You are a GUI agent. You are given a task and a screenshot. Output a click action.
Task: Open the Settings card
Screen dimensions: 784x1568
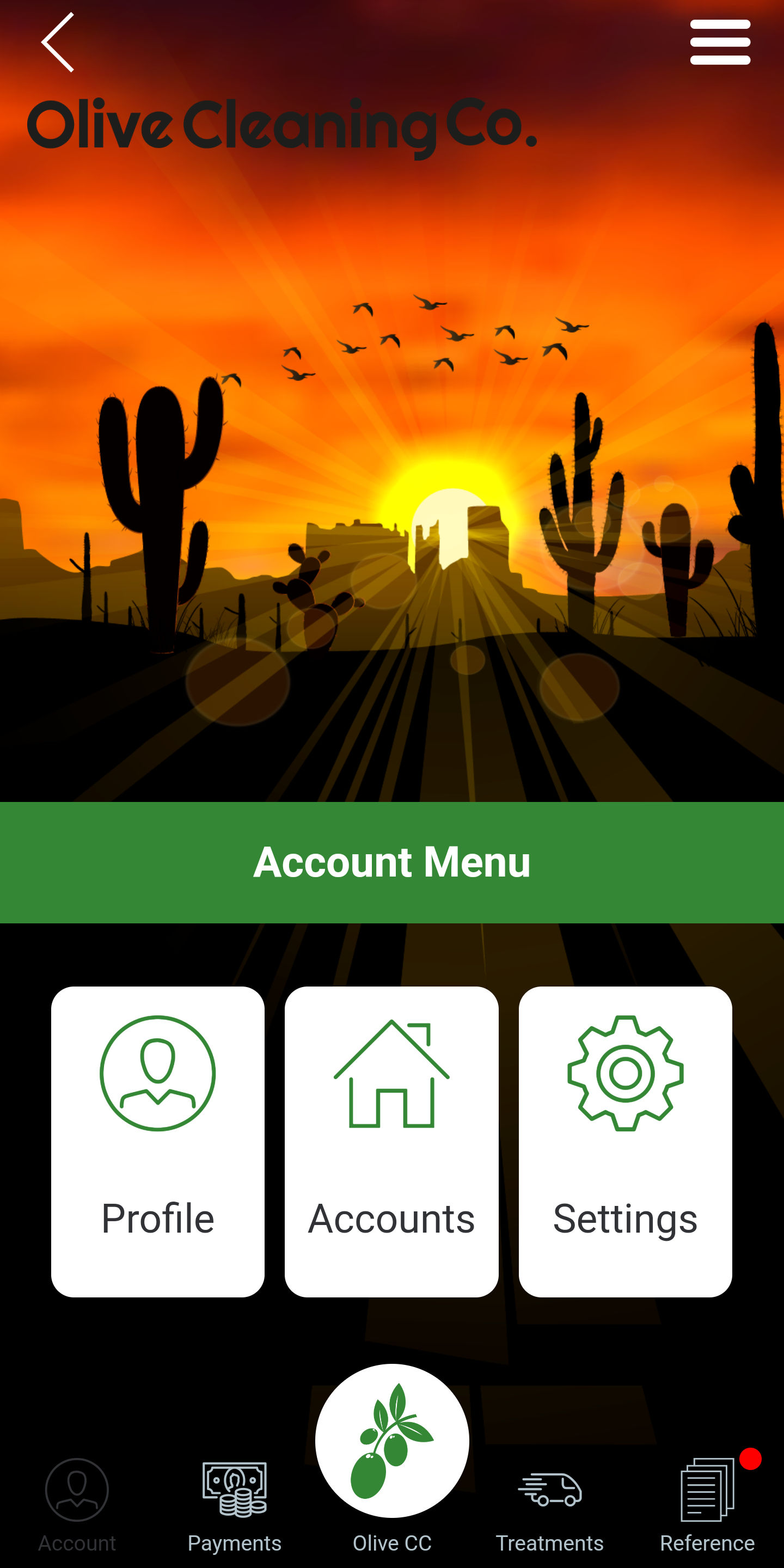pos(625,1141)
